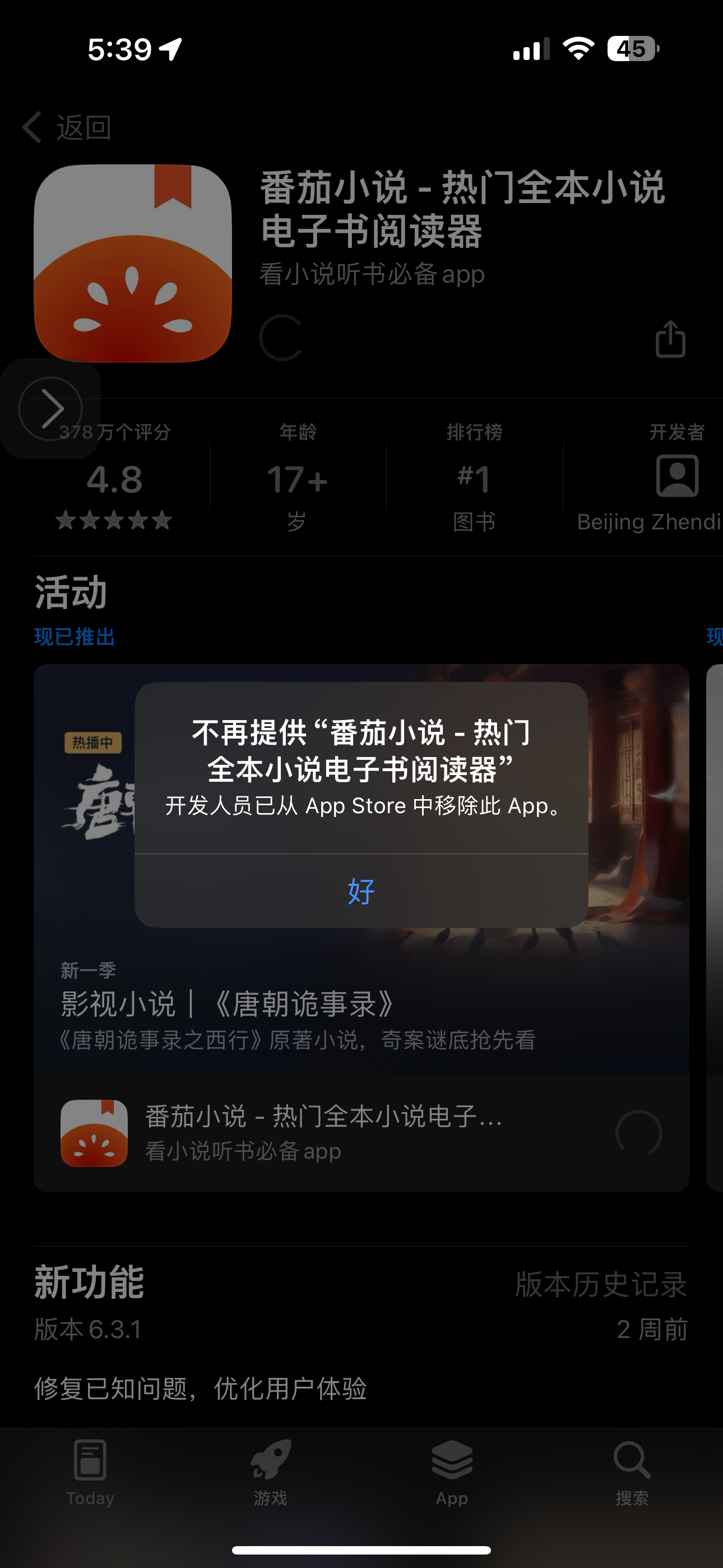This screenshot has height=1568, width=723.
Task: Go back with the 返回 button
Action: click(x=67, y=128)
